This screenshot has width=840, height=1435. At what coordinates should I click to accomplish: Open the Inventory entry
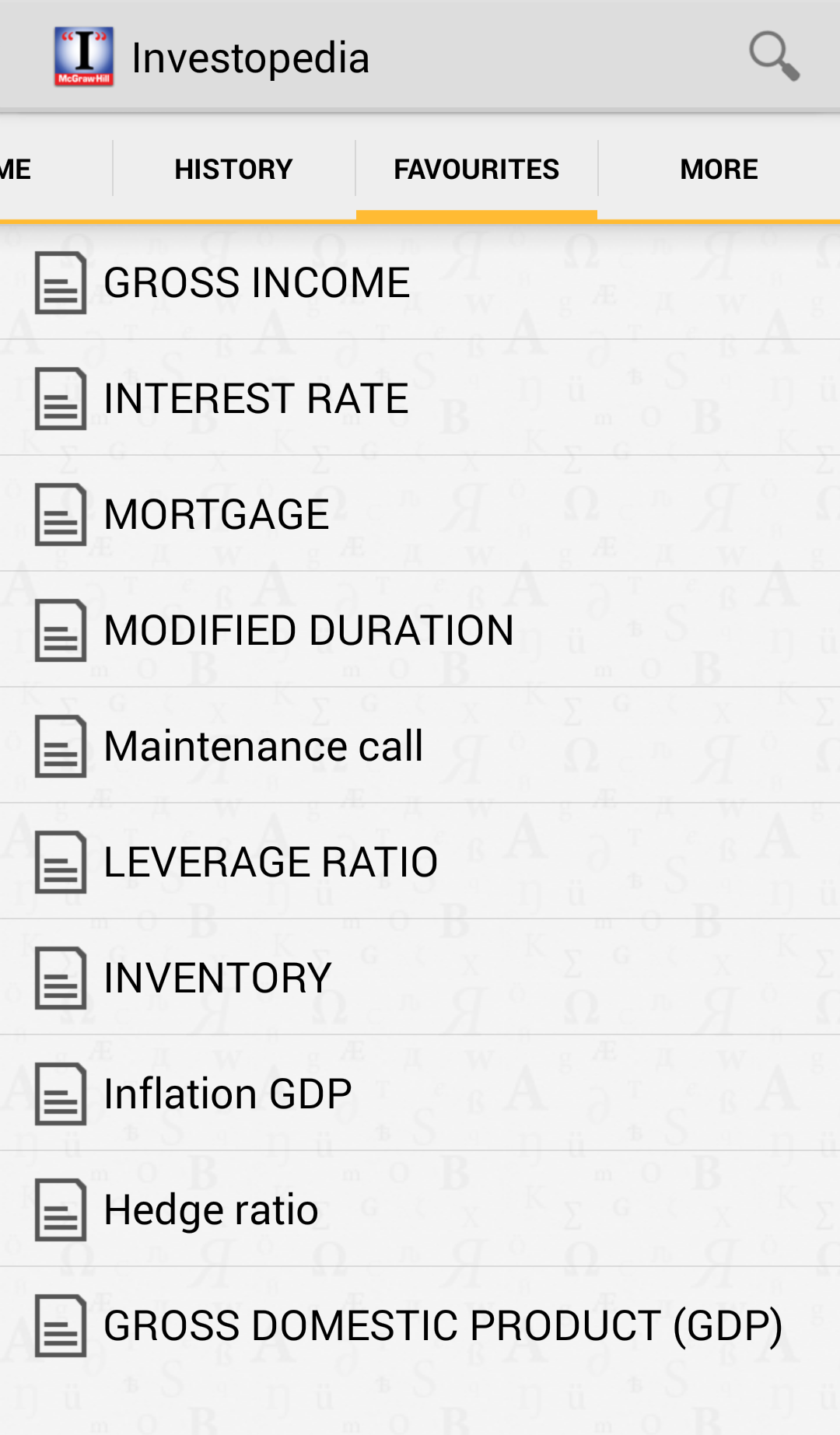pyautogui.click(x=420, y=978)
